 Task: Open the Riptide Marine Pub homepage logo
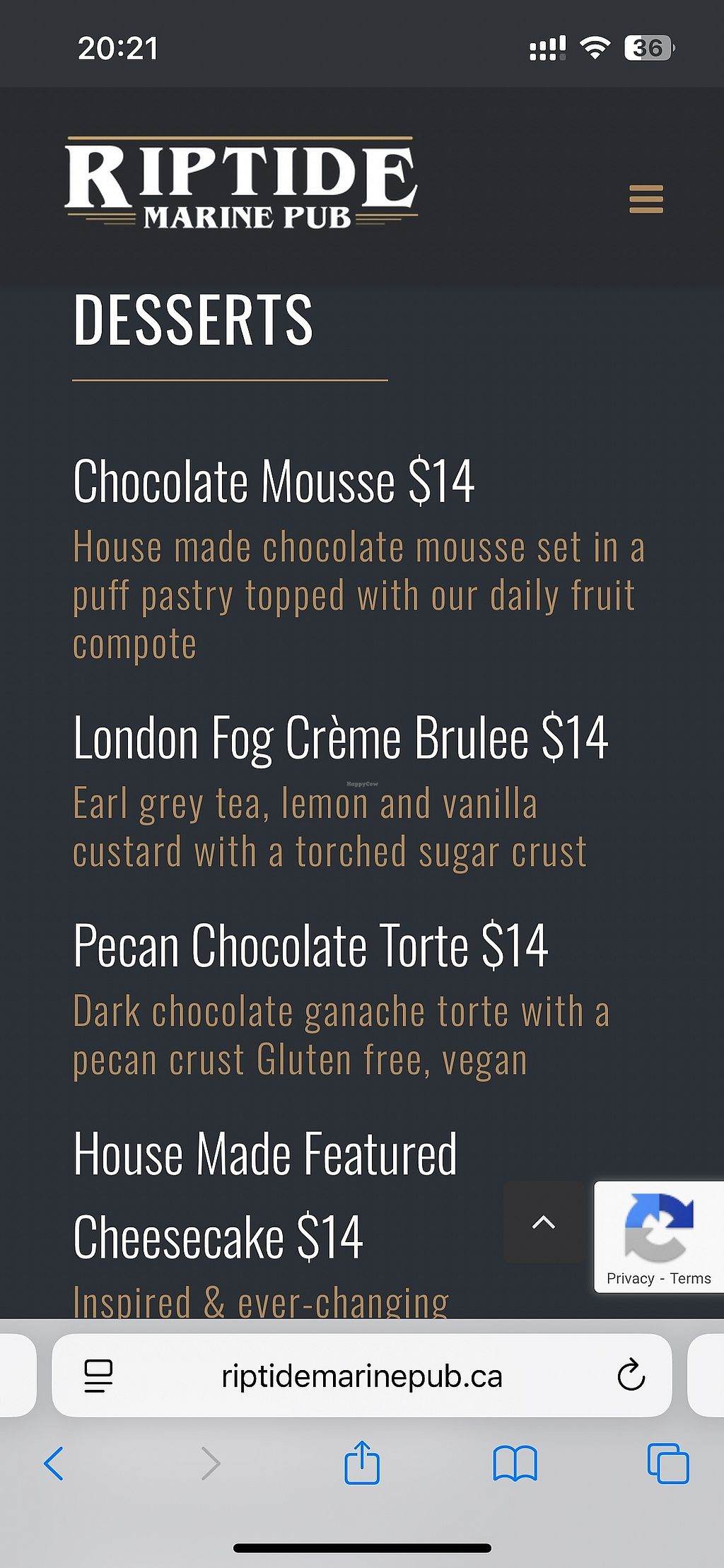[x=241, y=185]
